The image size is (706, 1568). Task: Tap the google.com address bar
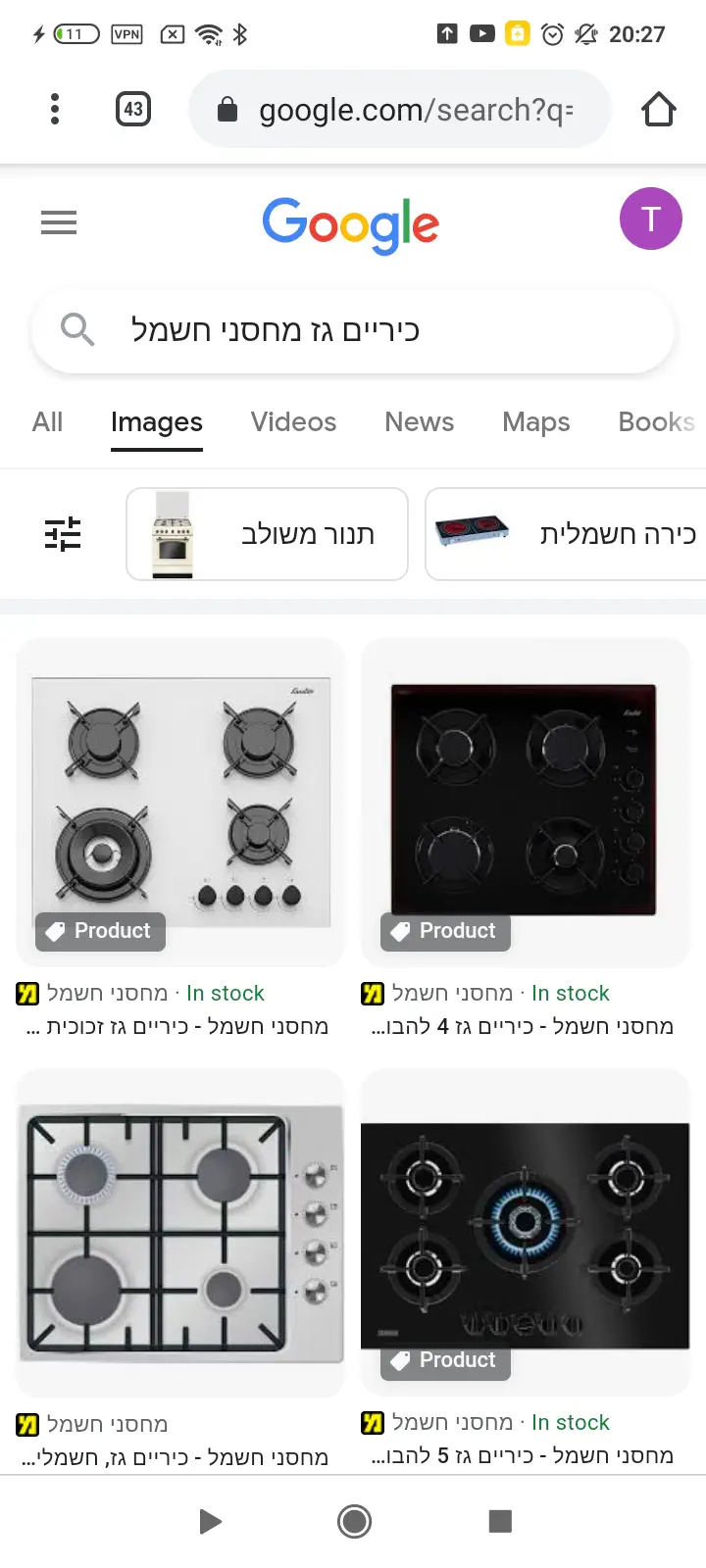[x=400, y=110]
